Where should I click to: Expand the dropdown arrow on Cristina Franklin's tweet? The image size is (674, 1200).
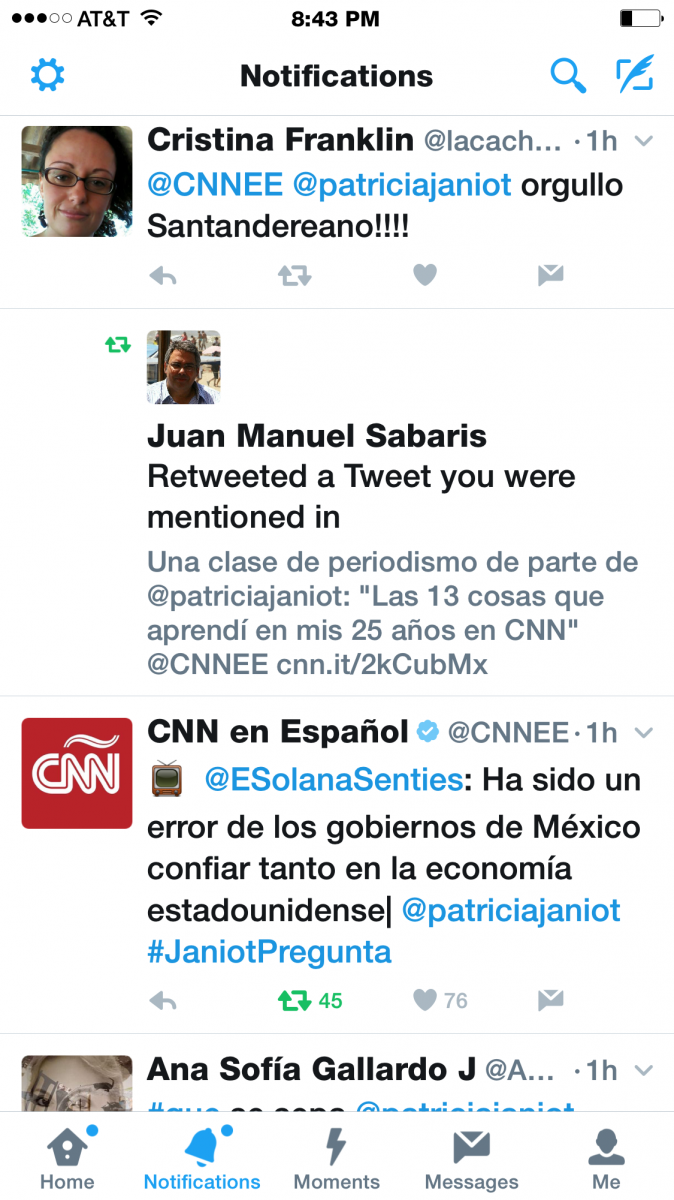point(644,141)
